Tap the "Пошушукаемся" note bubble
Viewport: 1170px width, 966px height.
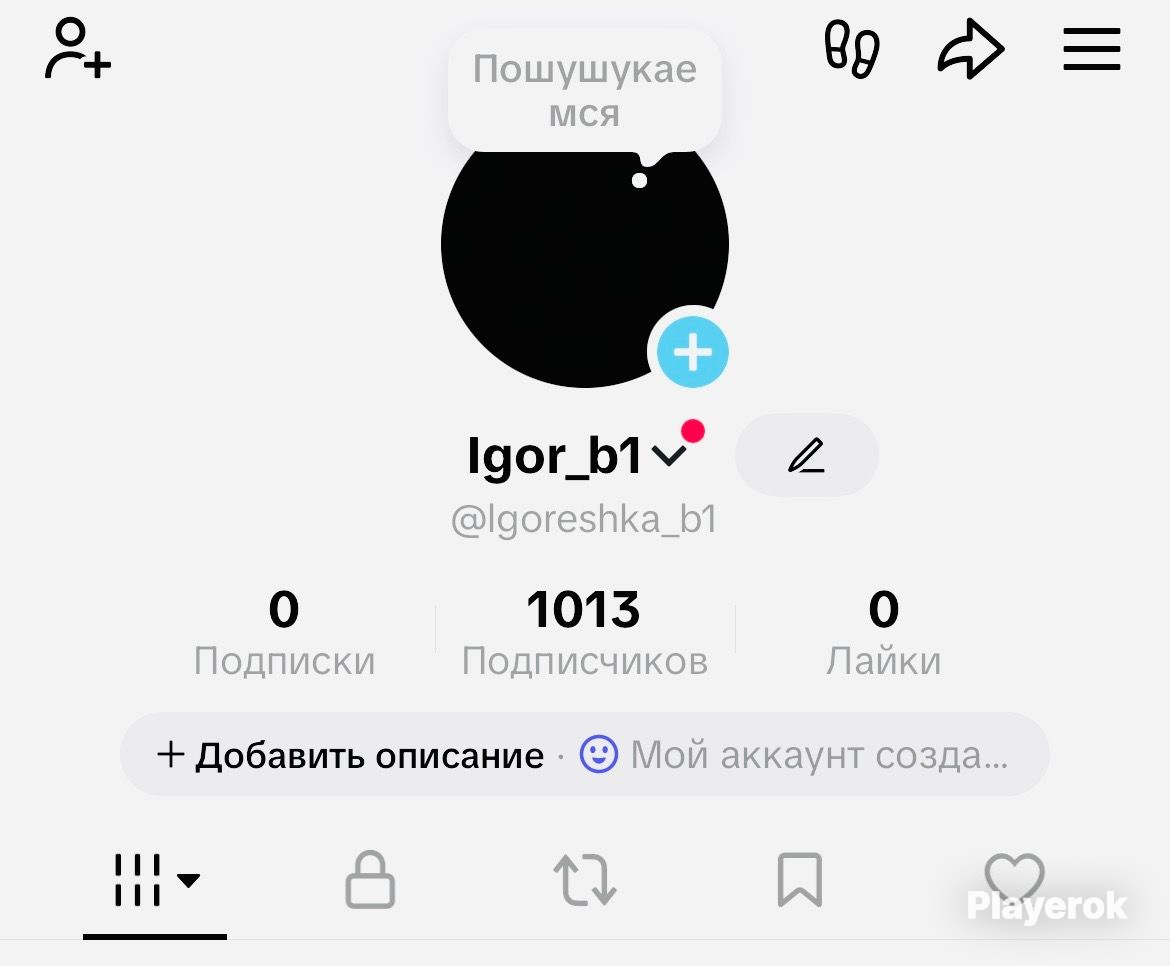(x=585, y=91)
